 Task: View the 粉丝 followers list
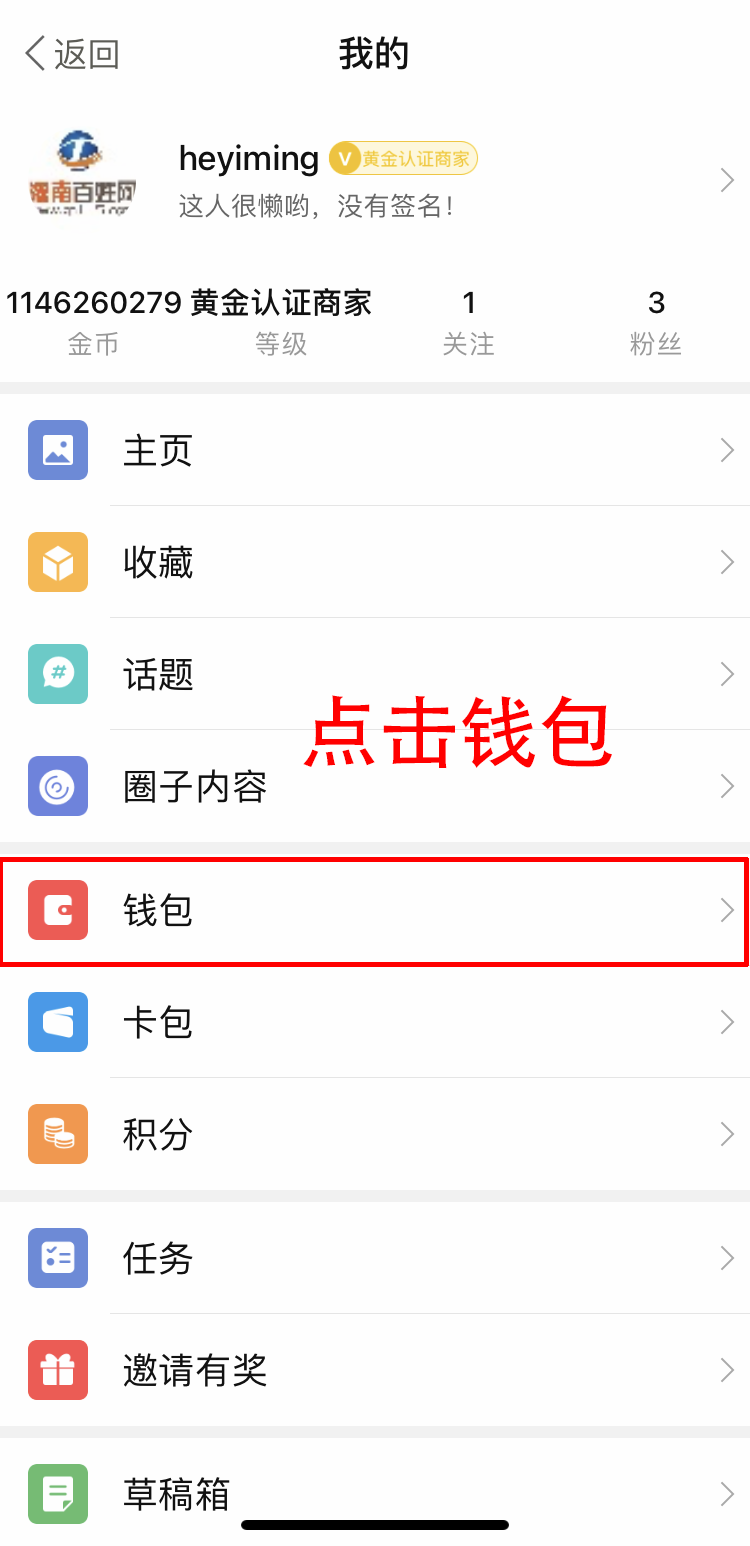point(656,322)
